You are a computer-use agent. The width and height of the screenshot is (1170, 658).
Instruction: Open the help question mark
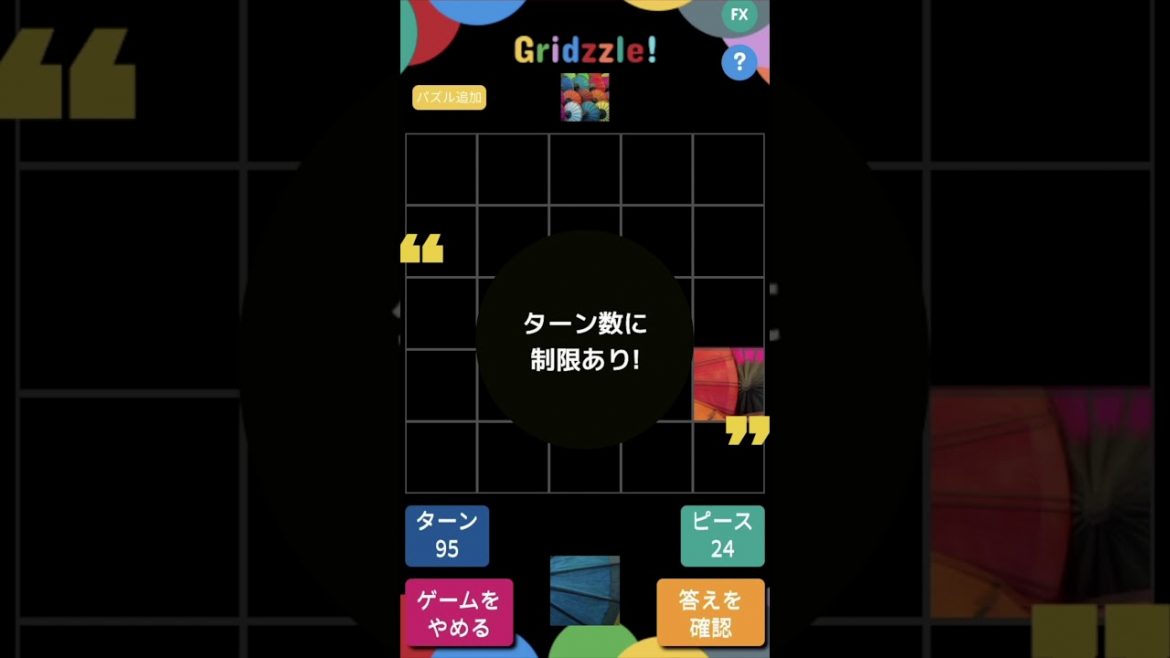[739, 63]
